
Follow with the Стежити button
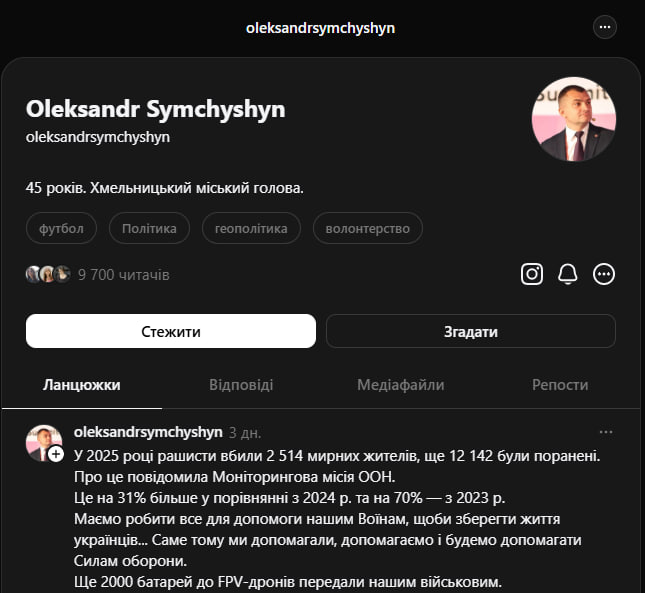coord(171,331)
